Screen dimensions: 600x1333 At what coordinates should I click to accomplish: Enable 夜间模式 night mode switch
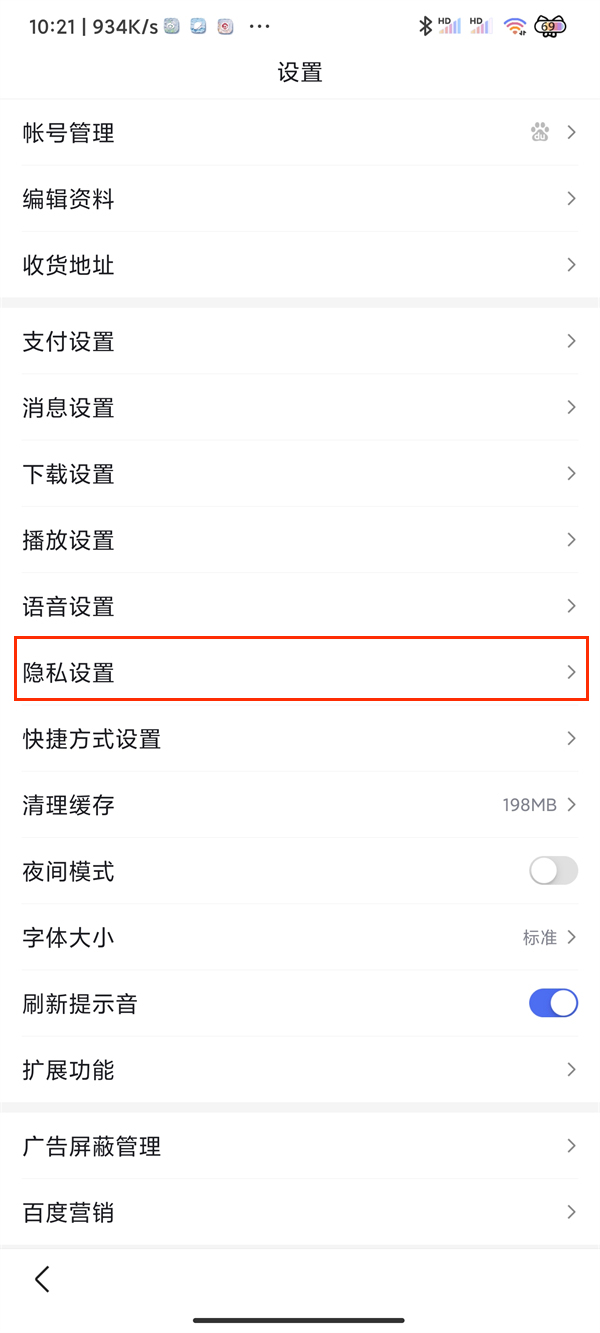tap(553, 871)
